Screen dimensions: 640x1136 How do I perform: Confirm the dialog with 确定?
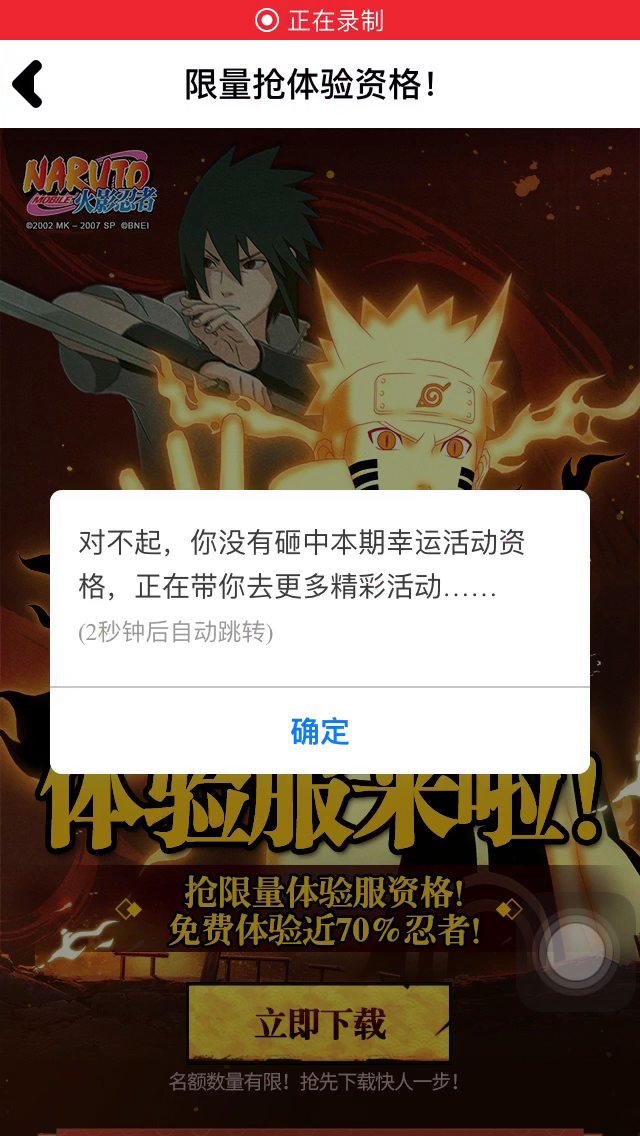click(x=320, y=731)
